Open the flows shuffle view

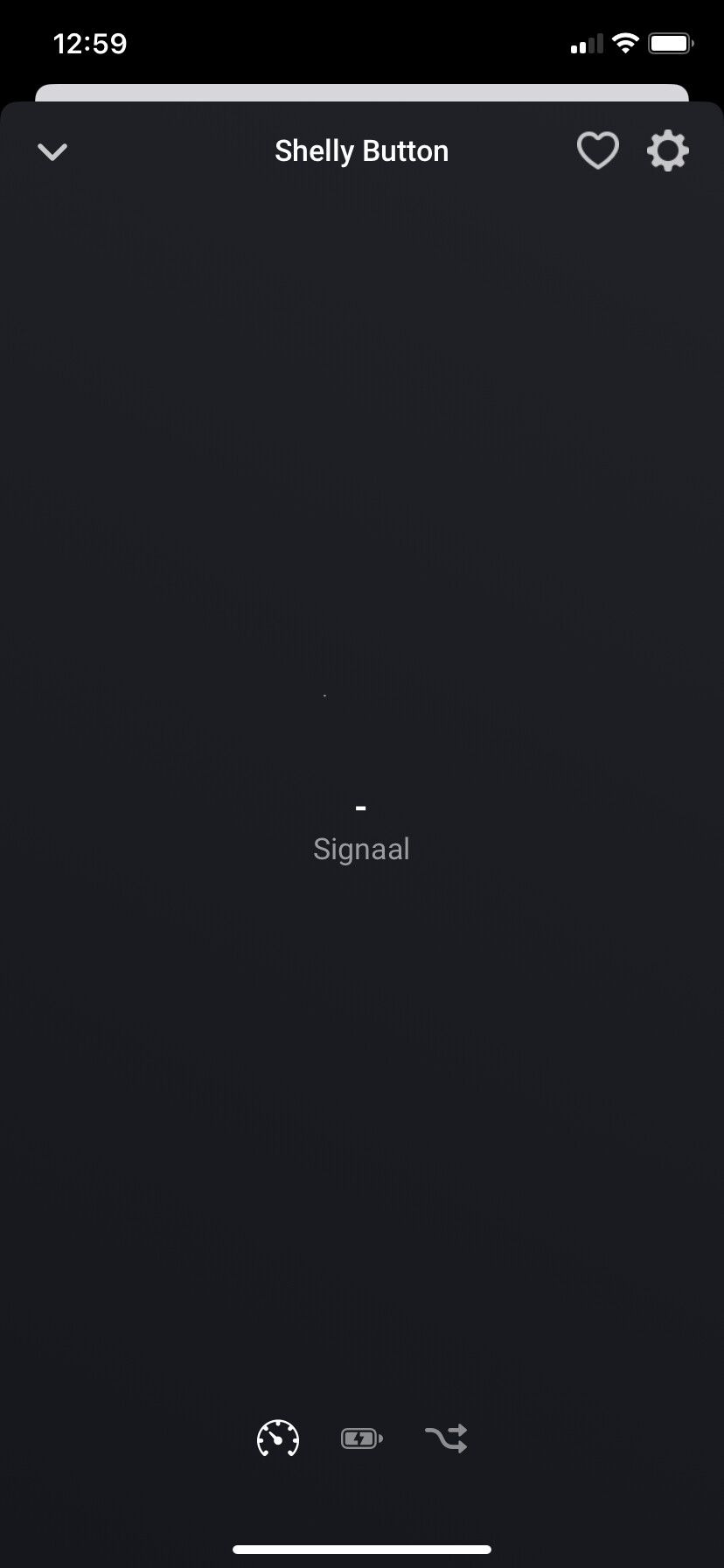tap(446, 1438)
